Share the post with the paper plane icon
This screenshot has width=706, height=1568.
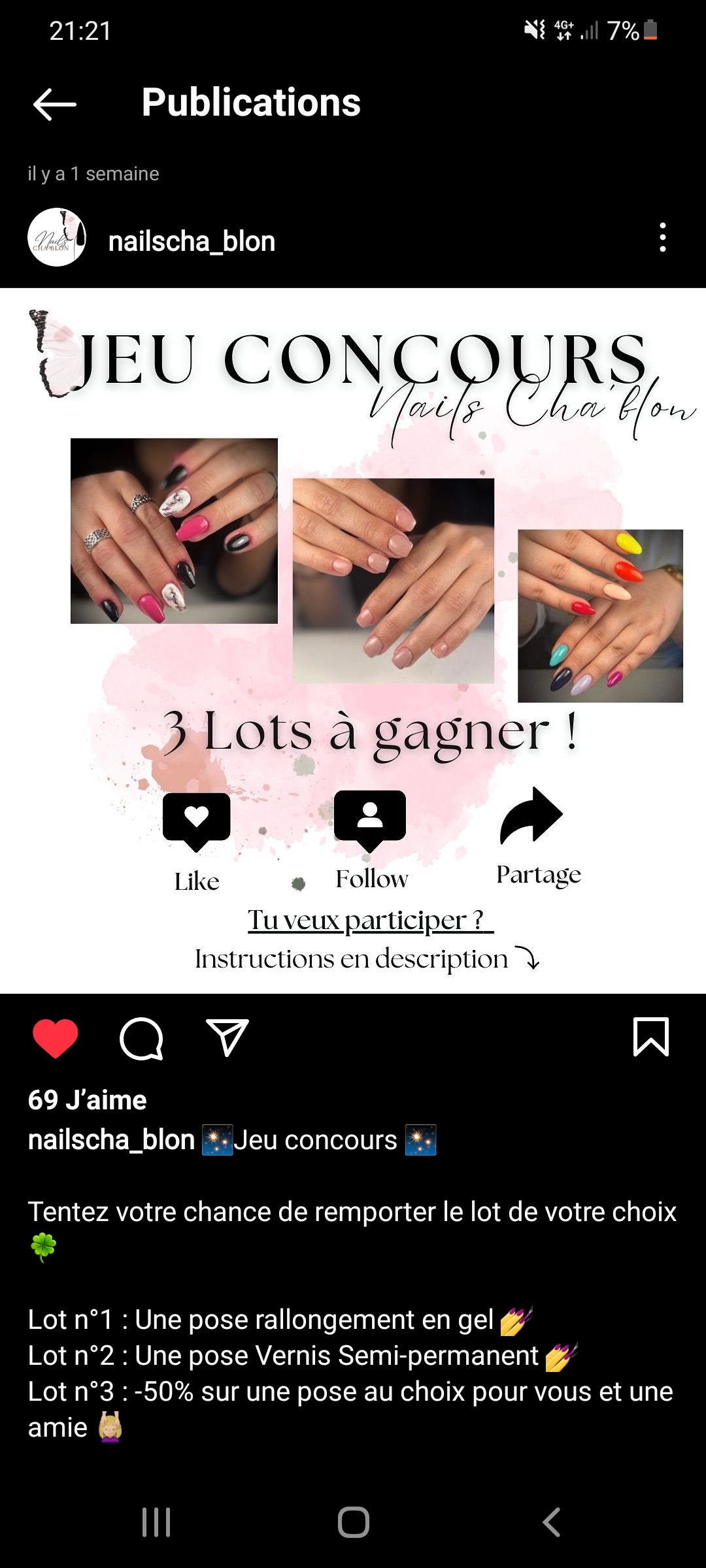click(227, 1037)
